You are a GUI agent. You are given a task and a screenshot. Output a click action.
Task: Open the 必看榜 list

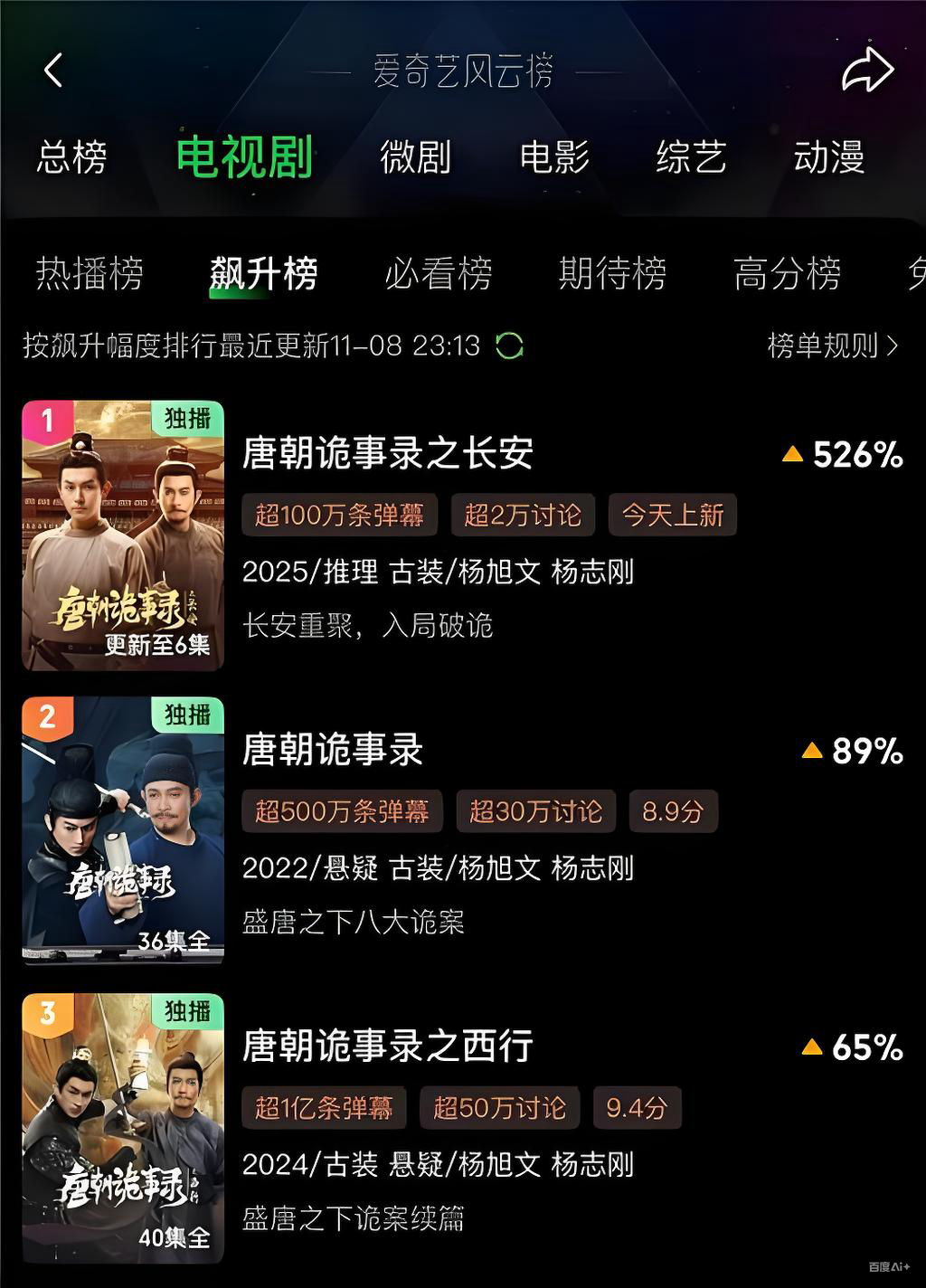pyautogui.click(x=439, y=273)
